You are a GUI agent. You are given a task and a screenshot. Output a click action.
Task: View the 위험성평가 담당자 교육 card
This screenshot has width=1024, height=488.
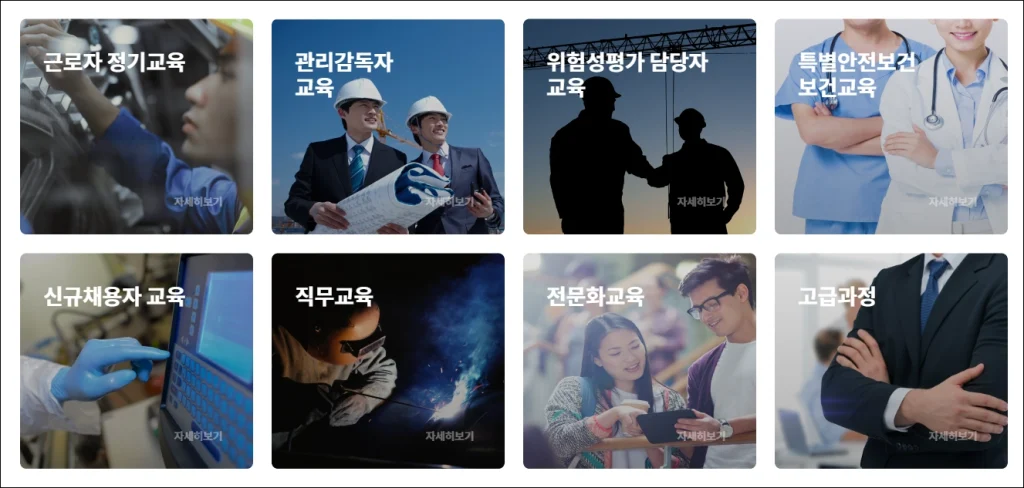(x=639, y=127)
